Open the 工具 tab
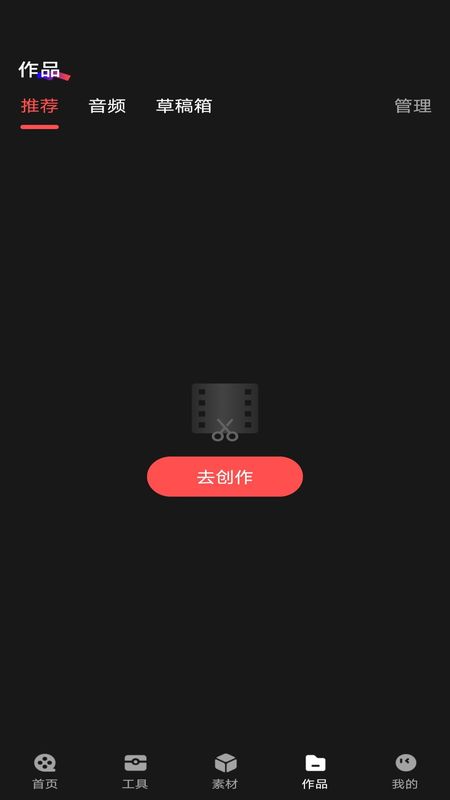 click(135, 771)
